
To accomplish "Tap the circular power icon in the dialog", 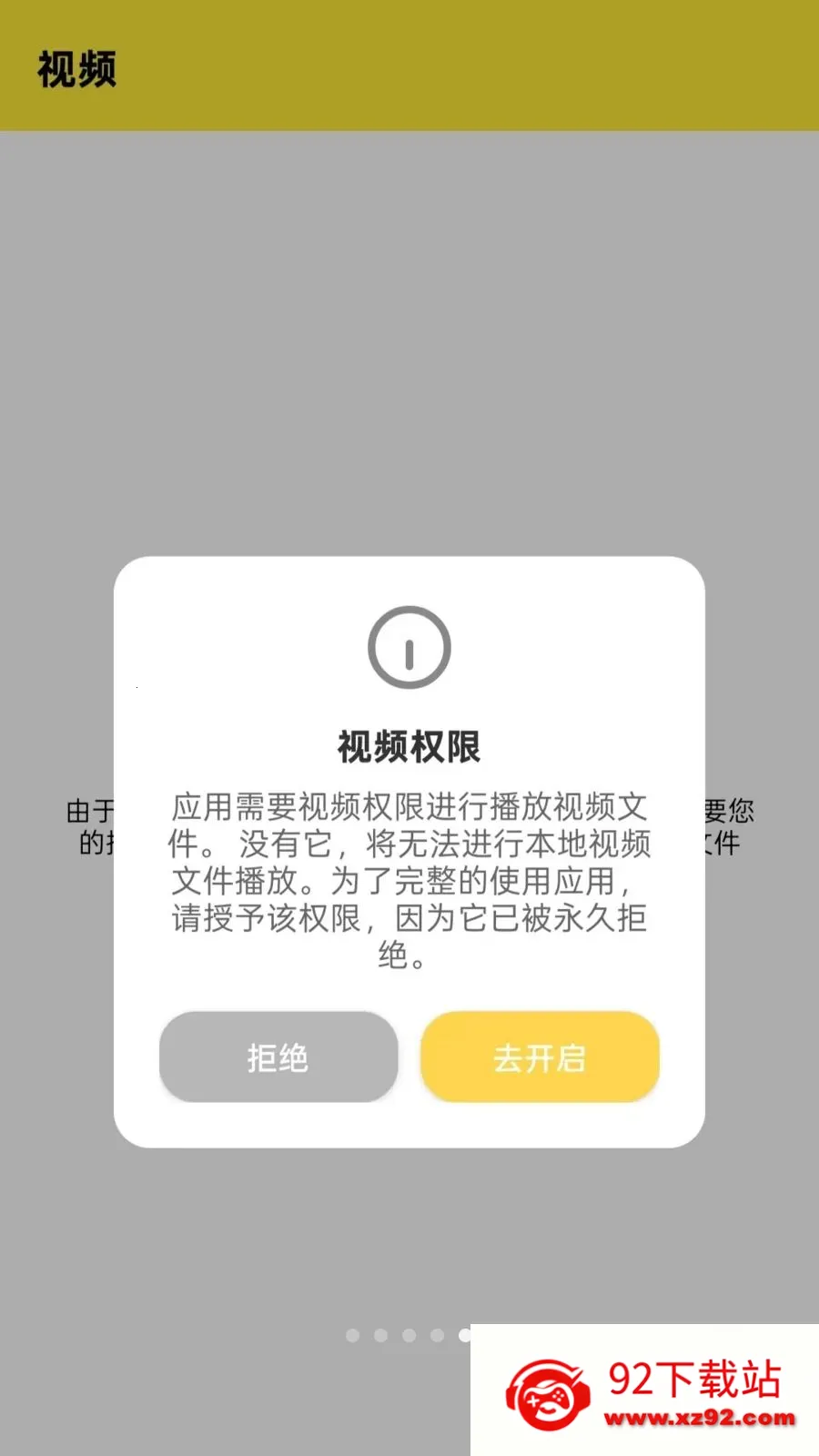I will pyautogui.click(x=409, y=648).
